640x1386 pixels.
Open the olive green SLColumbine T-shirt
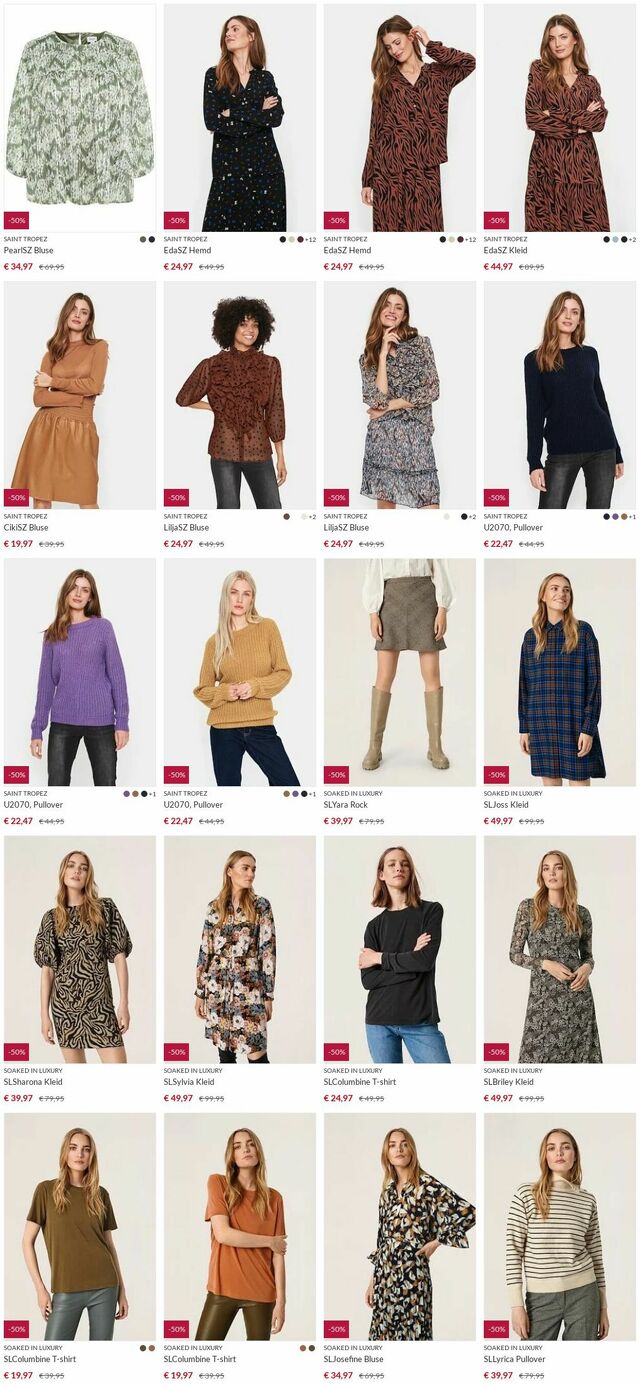coord(80,1226)
